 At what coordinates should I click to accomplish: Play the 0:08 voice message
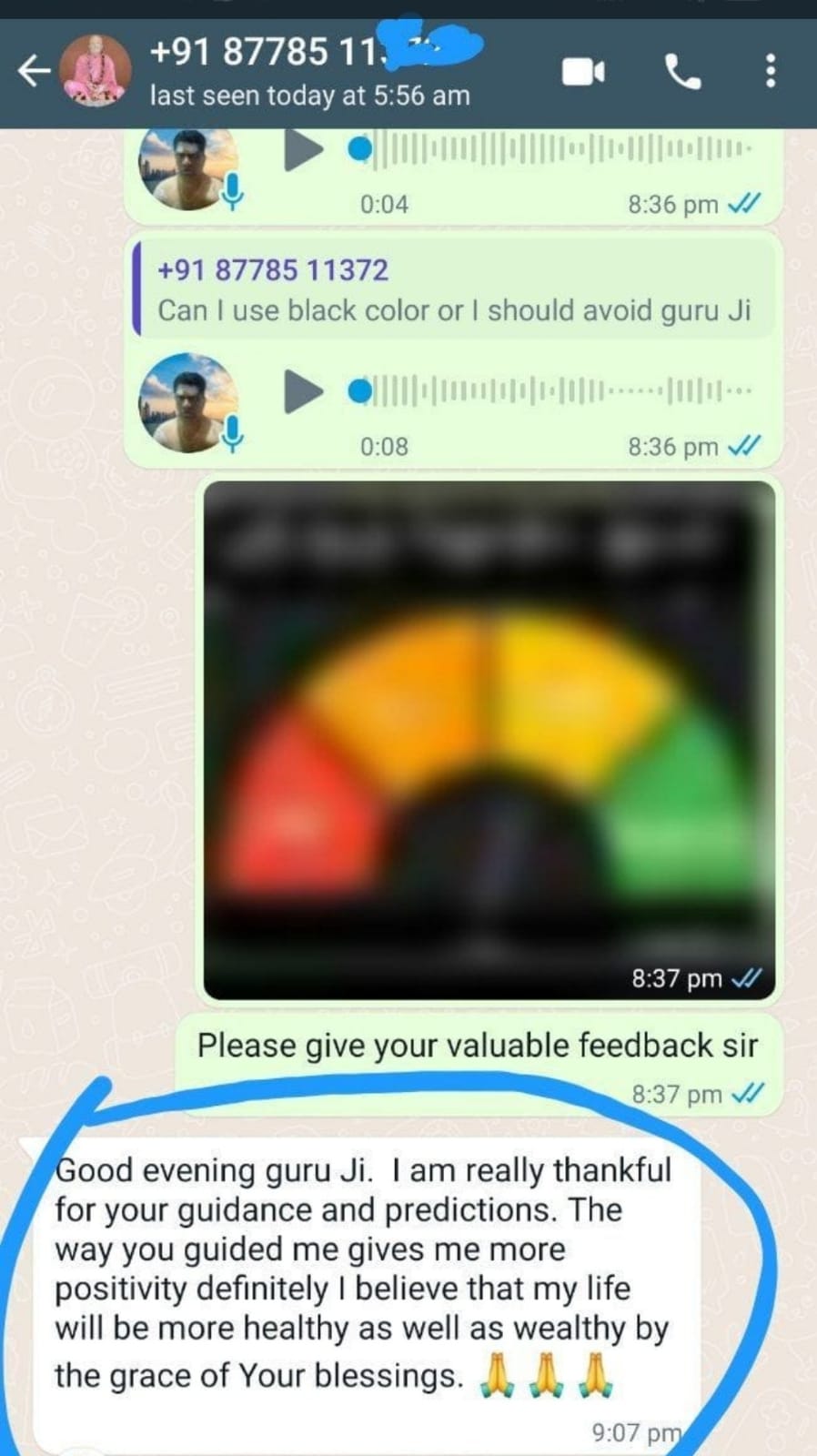(303, 392)
